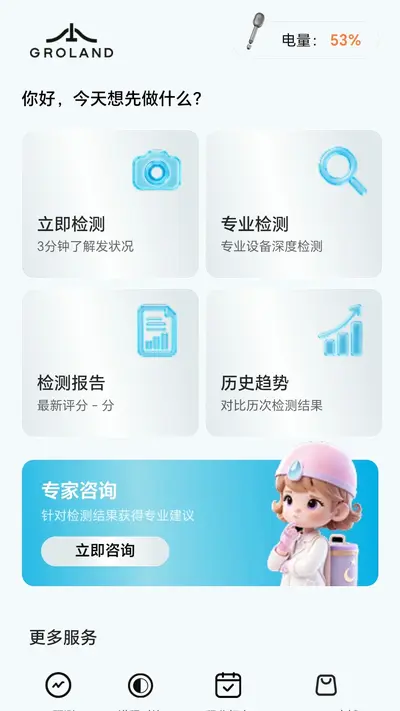Open the 检测报告 report card
The image size is (400, 711).
pos(110,363)
